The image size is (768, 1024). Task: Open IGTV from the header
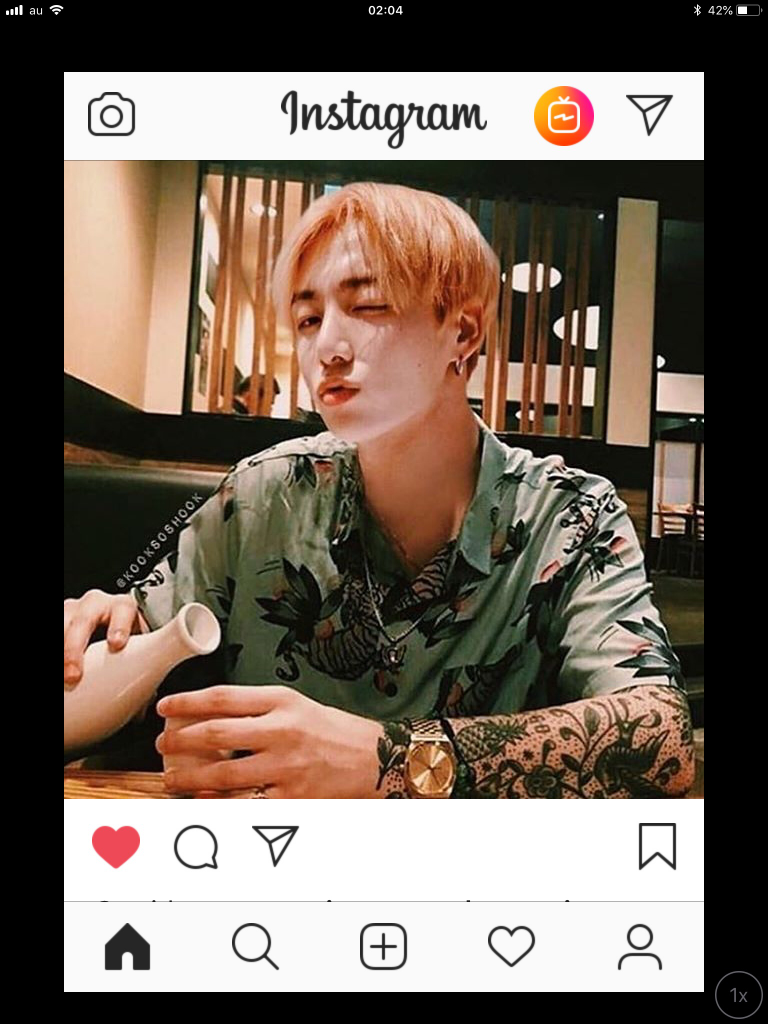564,116
